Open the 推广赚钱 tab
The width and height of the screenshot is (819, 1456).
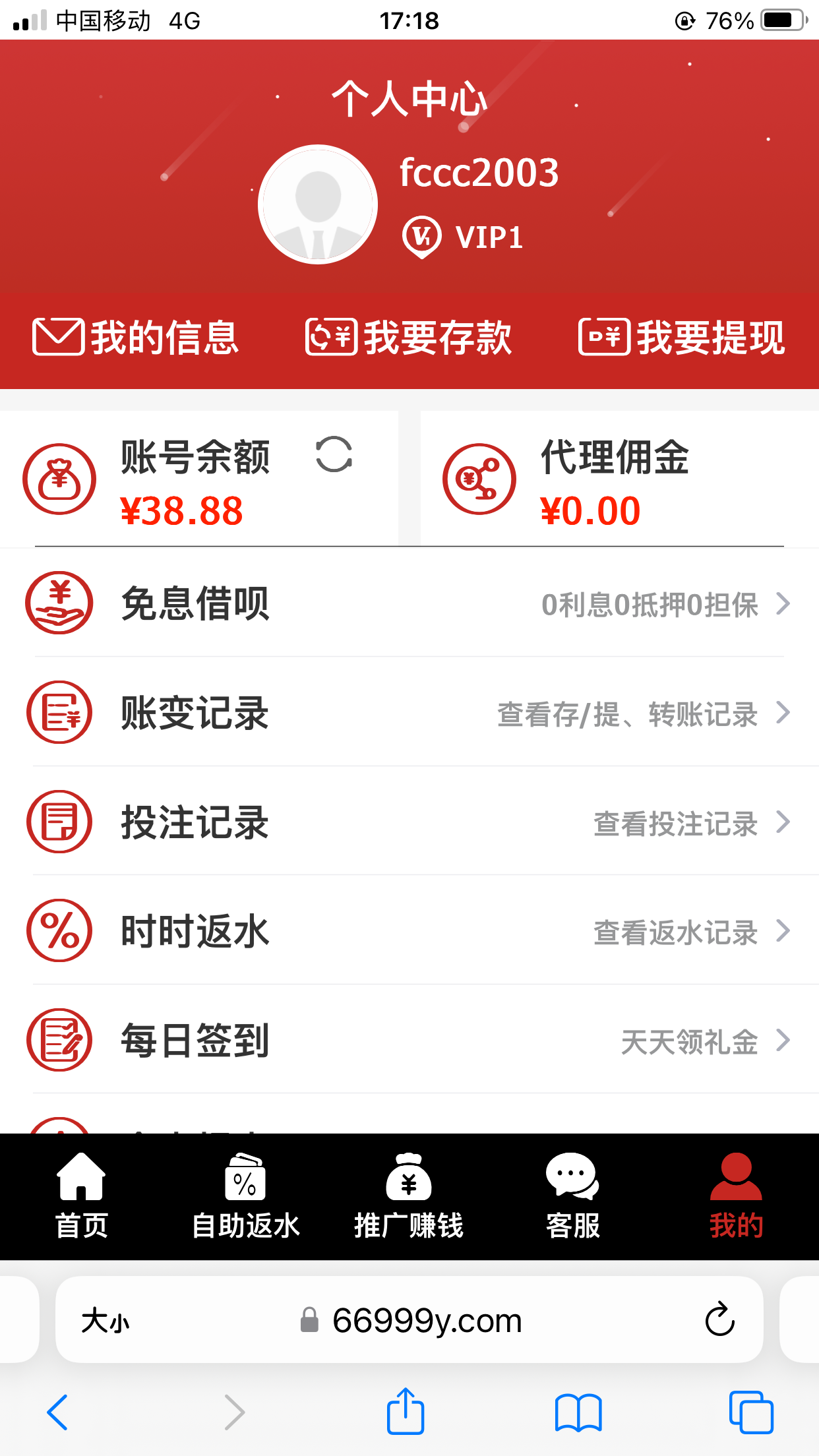click(409, 1196)
